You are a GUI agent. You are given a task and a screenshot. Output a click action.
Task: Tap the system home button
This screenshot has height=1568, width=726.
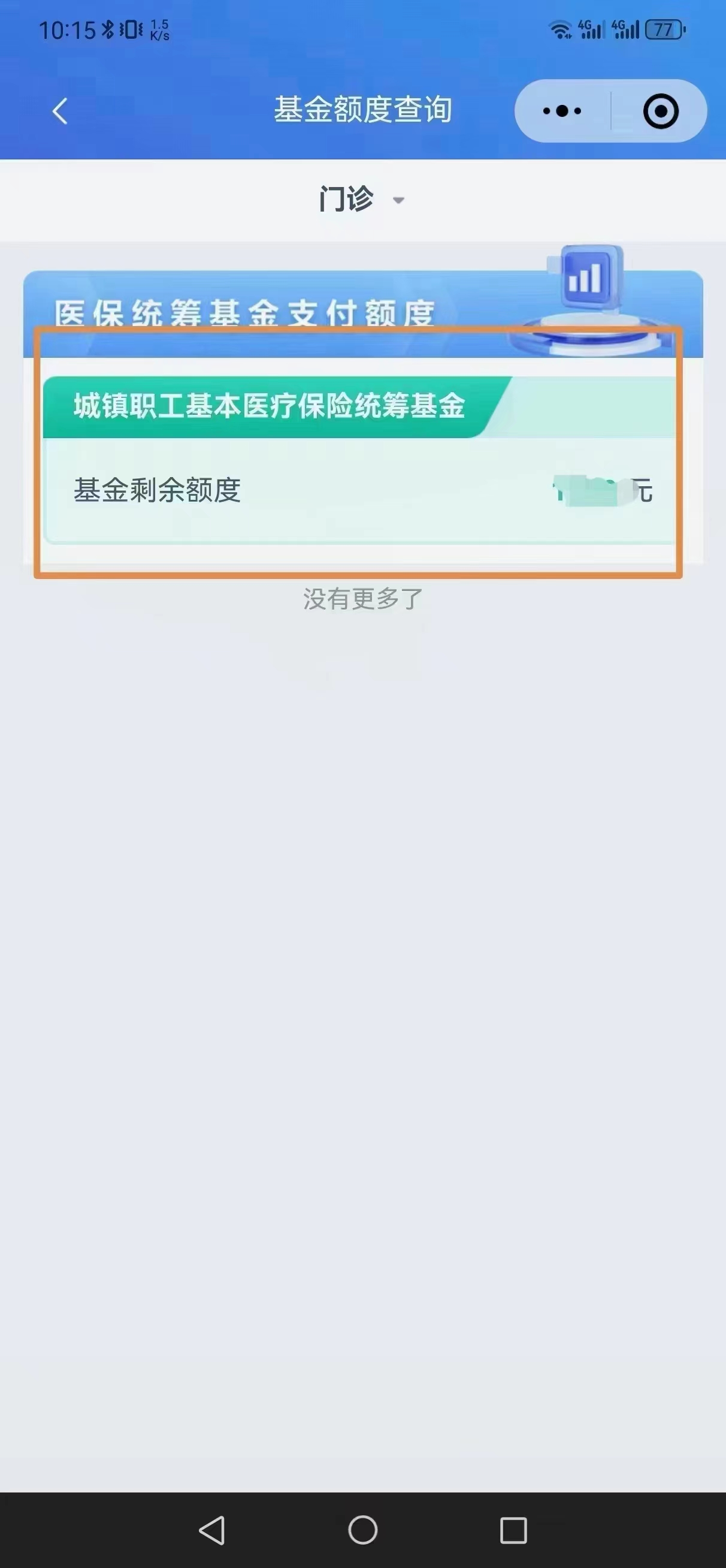tap(362, 1530)
